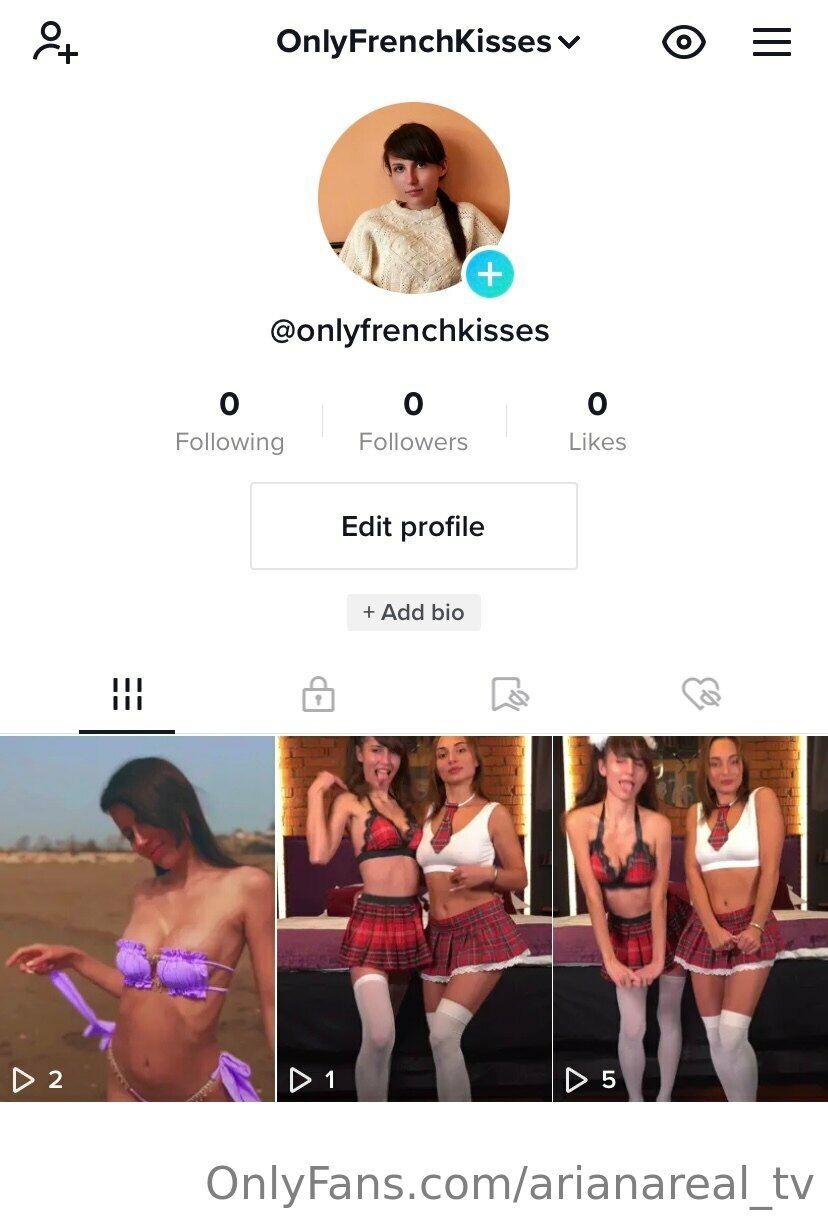Open profile views eye icon
The image size is (828, 1223).
coord(684,42)
